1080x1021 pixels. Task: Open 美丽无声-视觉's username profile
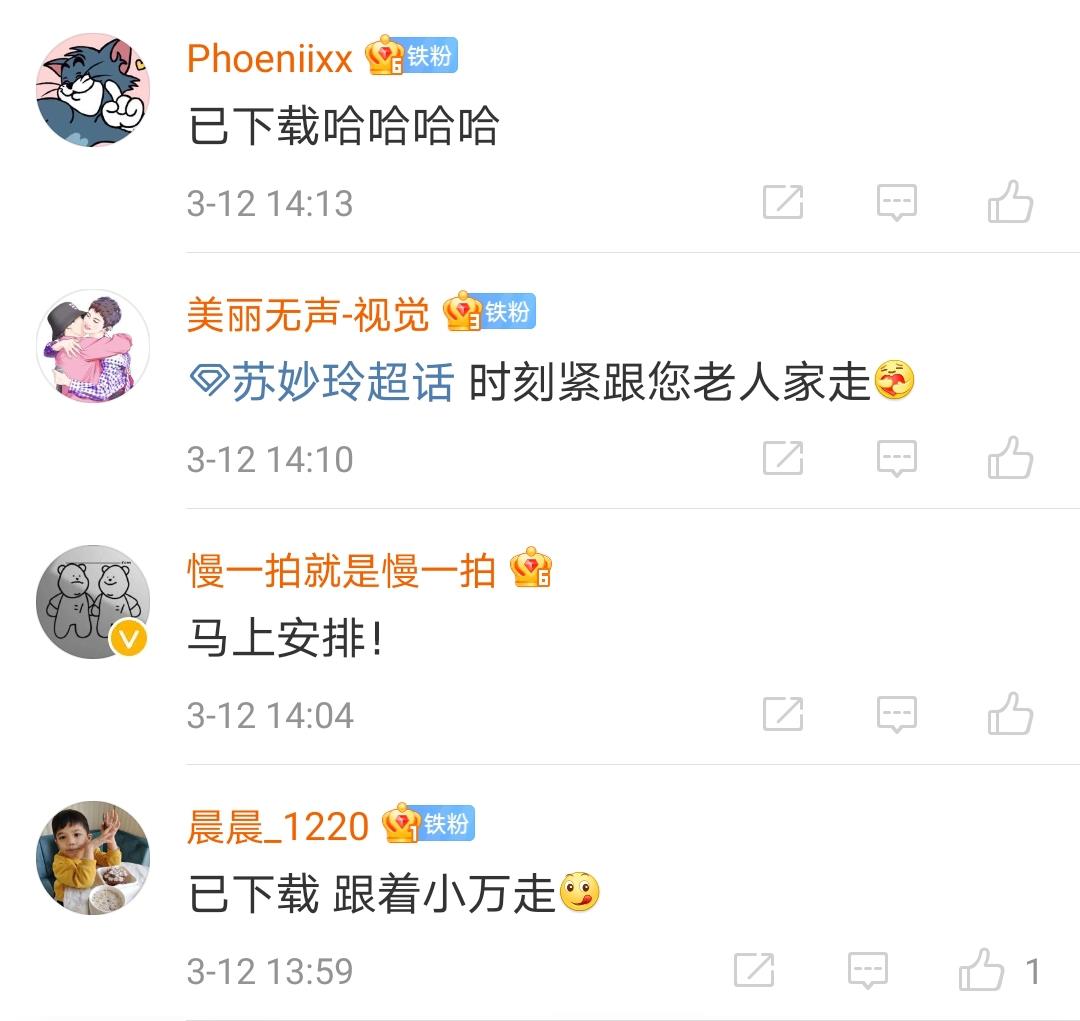tap(308, 315)
